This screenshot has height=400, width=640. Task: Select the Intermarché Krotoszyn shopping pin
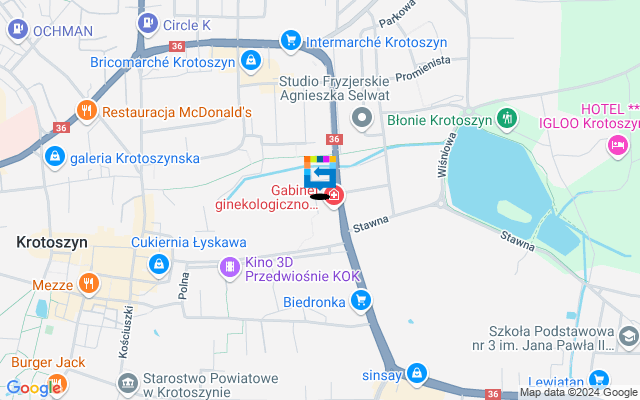[291, 41]
